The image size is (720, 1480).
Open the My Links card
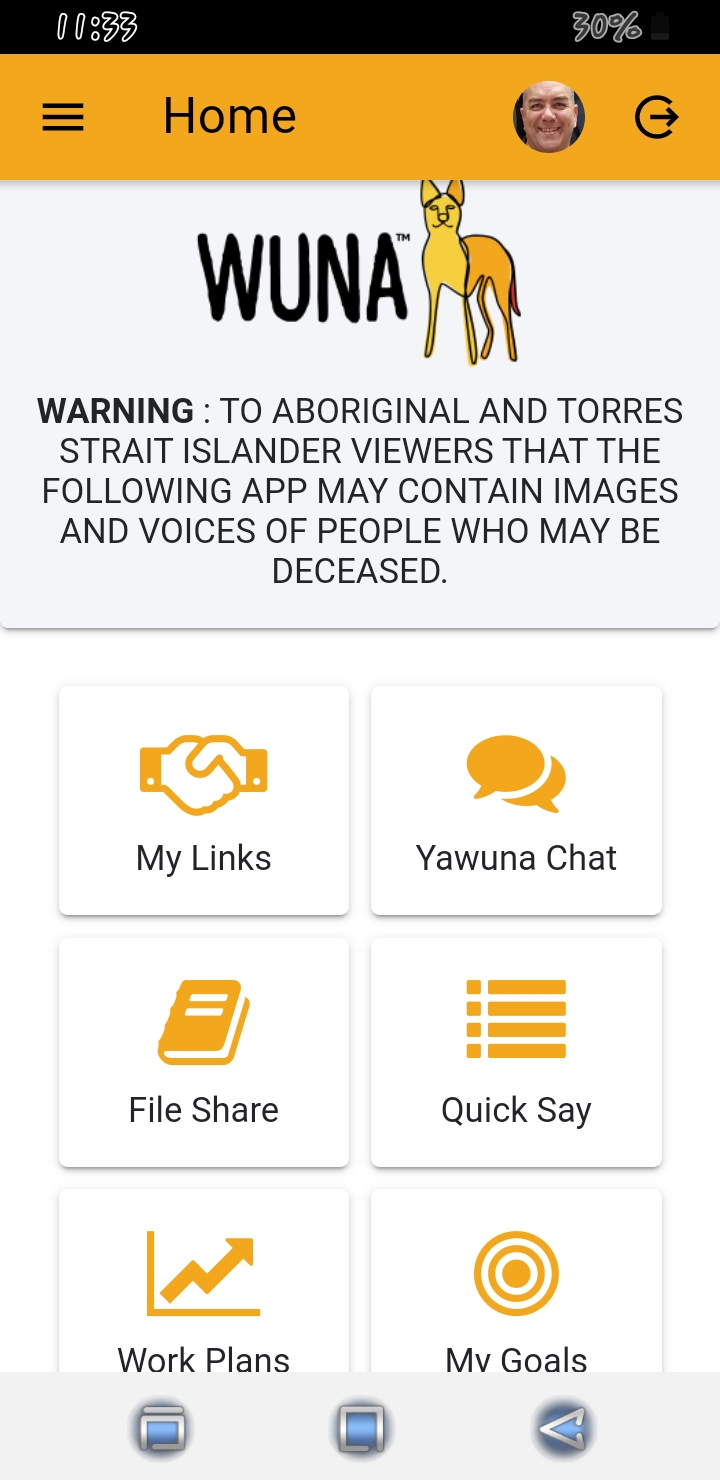pos(204,800)
